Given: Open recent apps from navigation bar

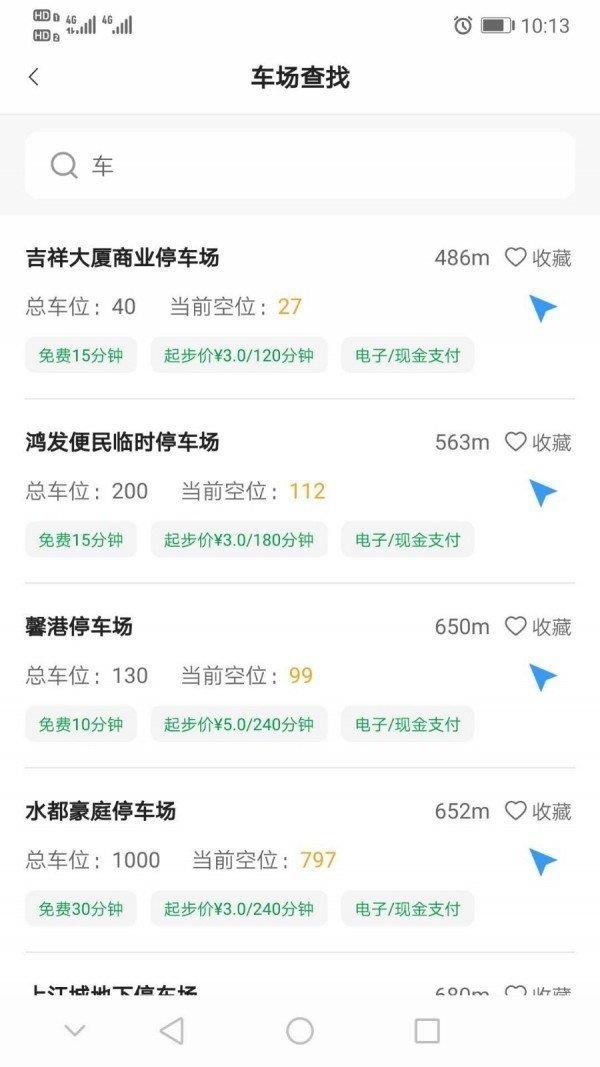Looking at the screenshot, I should 427,1031.
